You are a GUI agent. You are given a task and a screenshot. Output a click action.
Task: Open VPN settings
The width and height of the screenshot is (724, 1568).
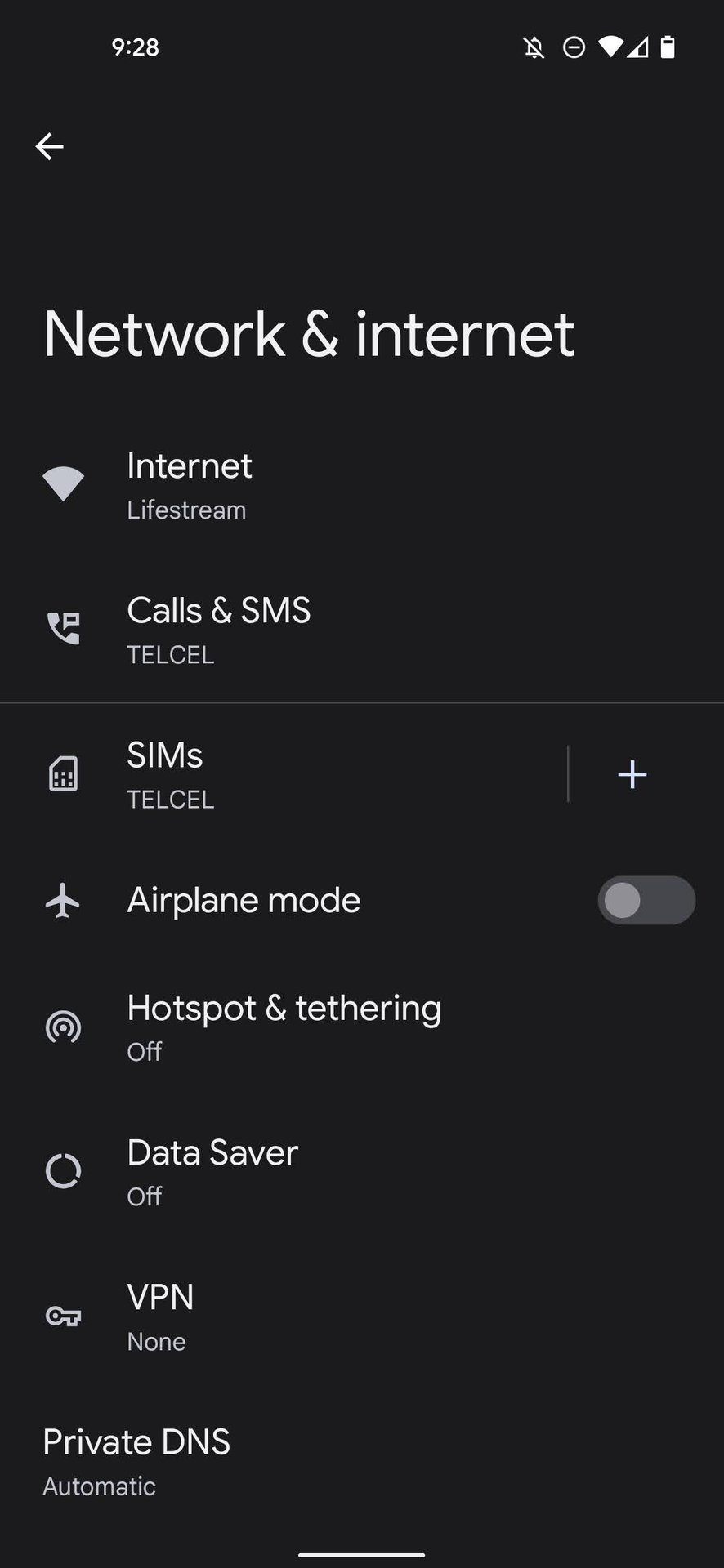point(160,1316)
